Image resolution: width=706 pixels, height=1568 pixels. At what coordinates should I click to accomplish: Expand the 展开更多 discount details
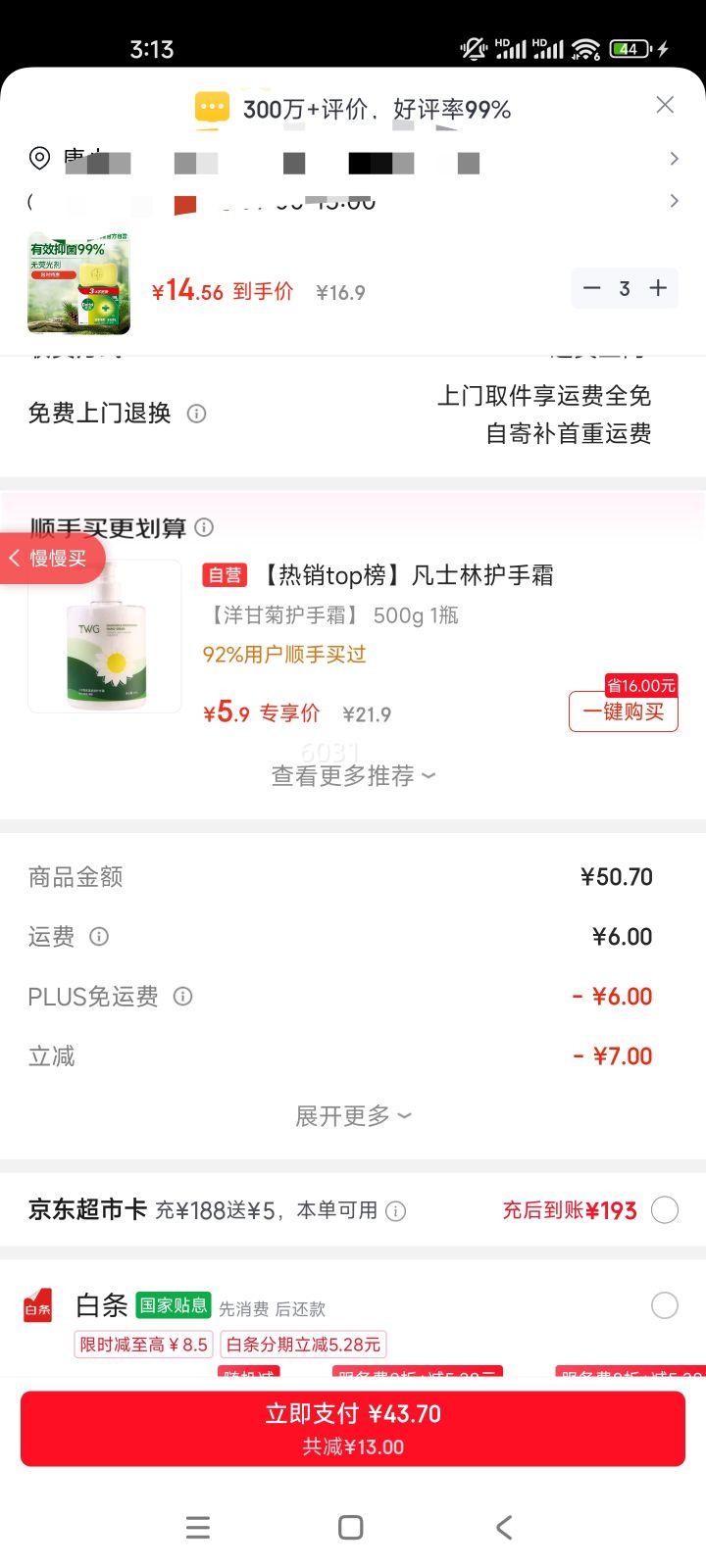(352, 1115)
